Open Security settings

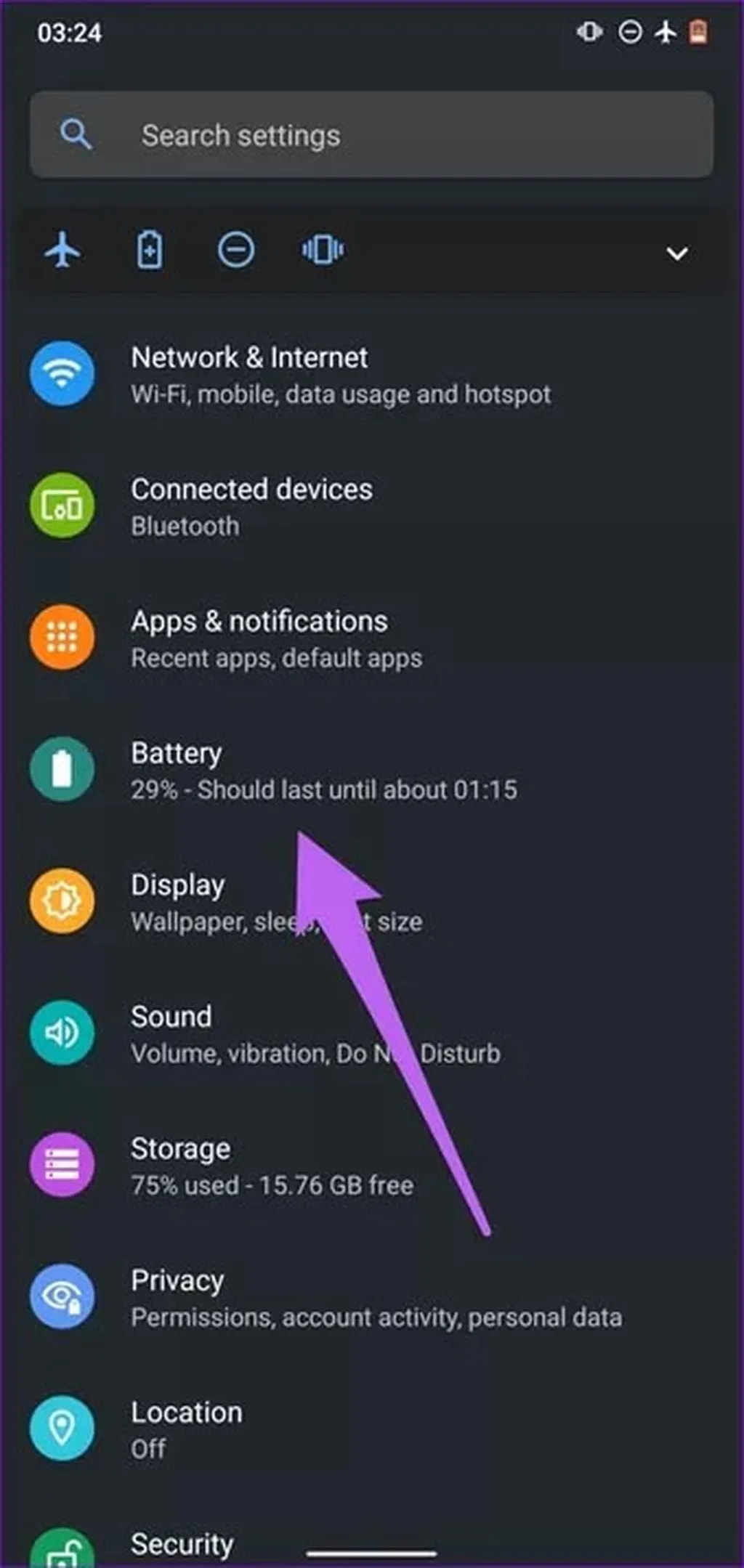(x=182, y=1545)
